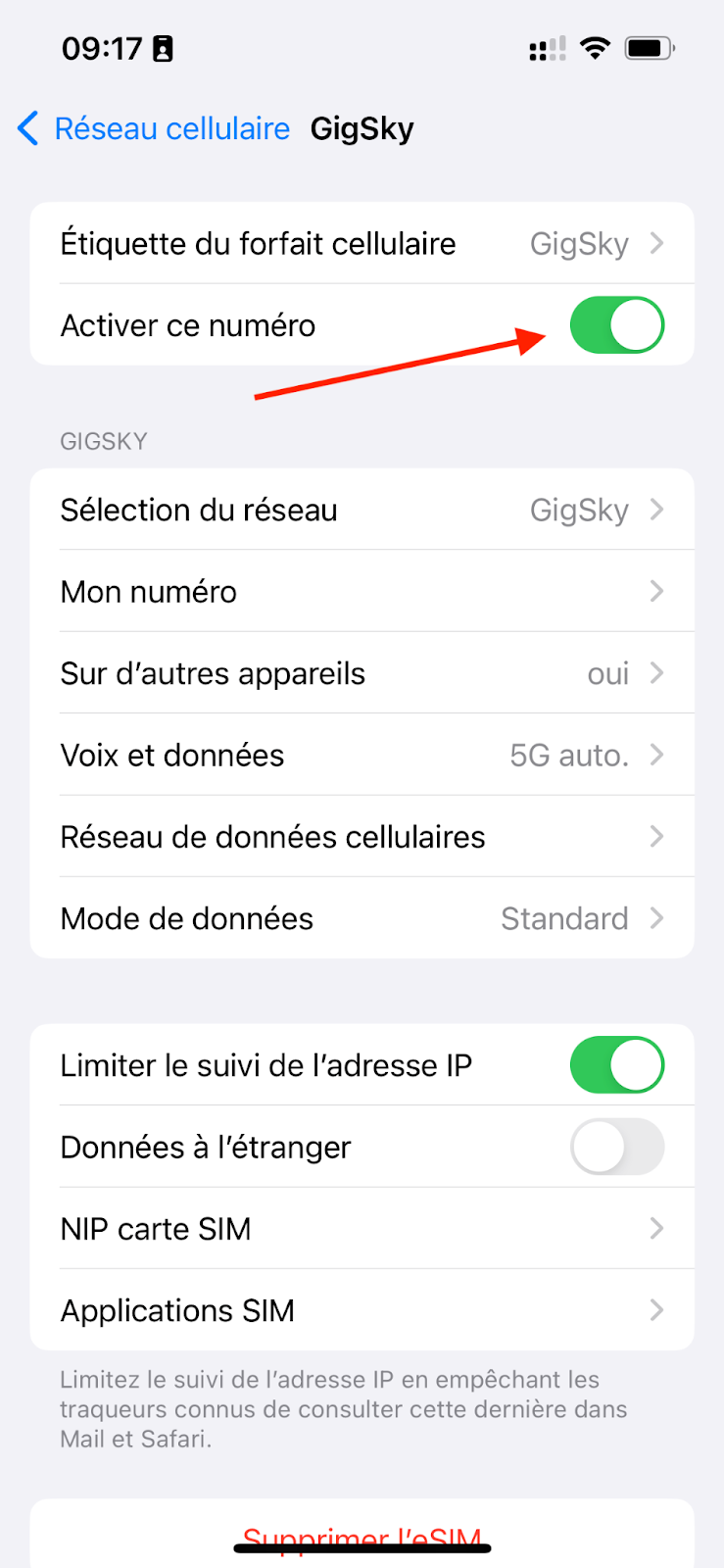The width and height of the screenshot is (724, 1568).
Task: Tap Supprimer l'eSIM
Action: tap(362, 1537)
